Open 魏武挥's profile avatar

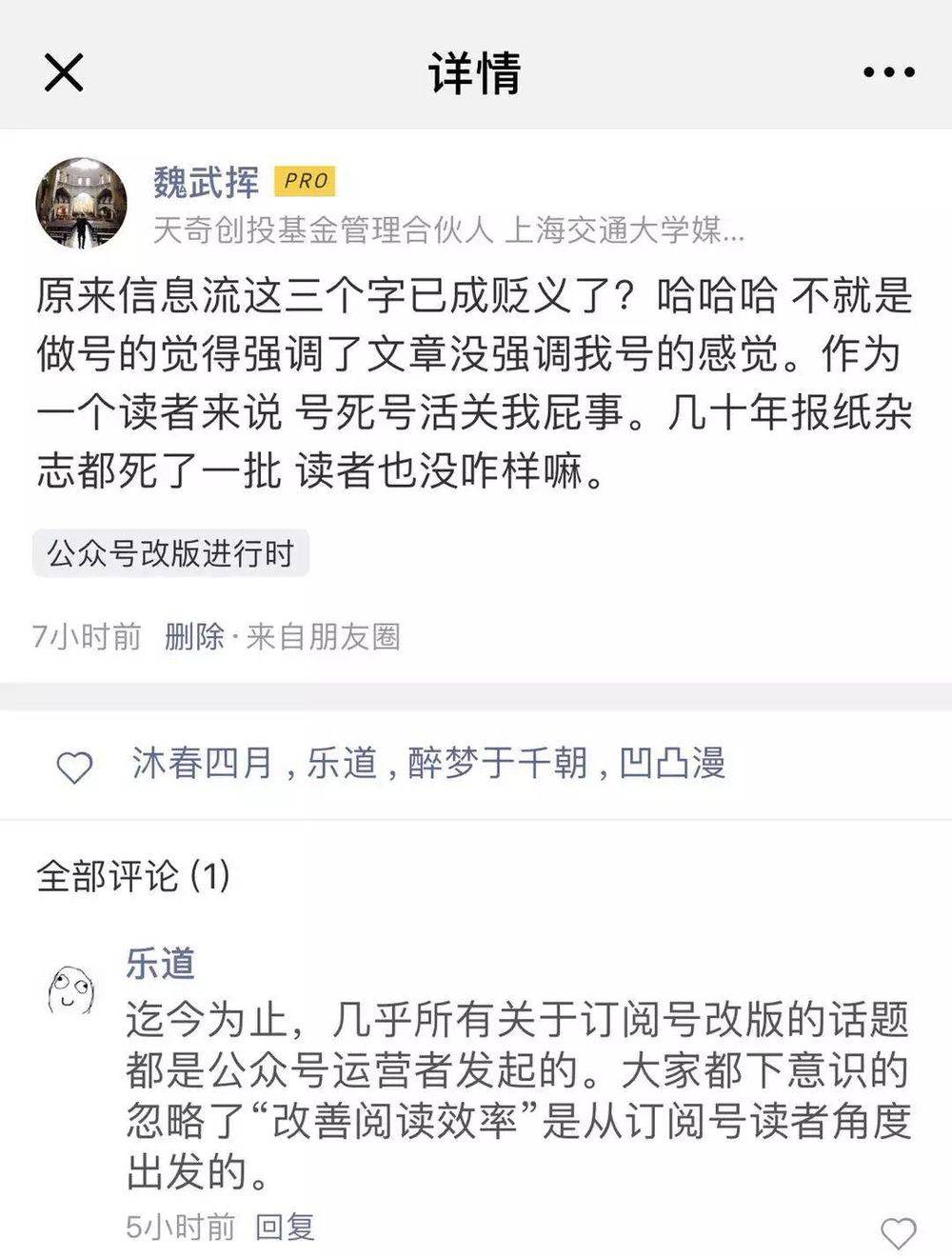pyautogui.click(x=81, y=204)
